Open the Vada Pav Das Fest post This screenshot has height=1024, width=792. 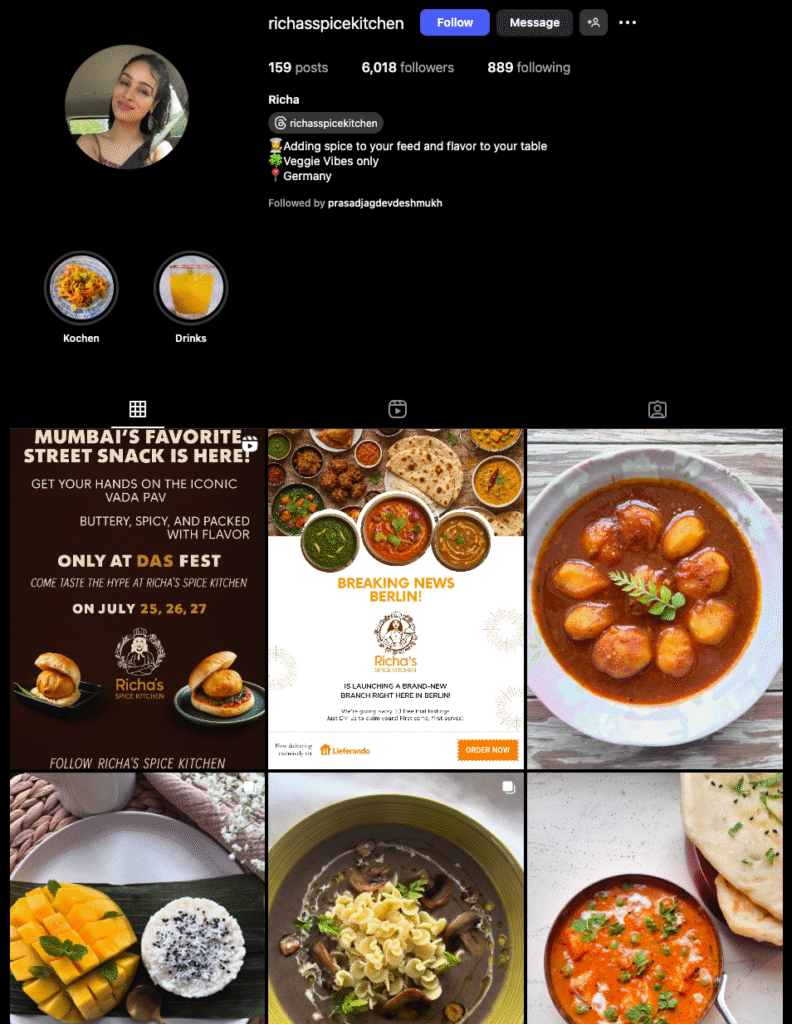138,598
